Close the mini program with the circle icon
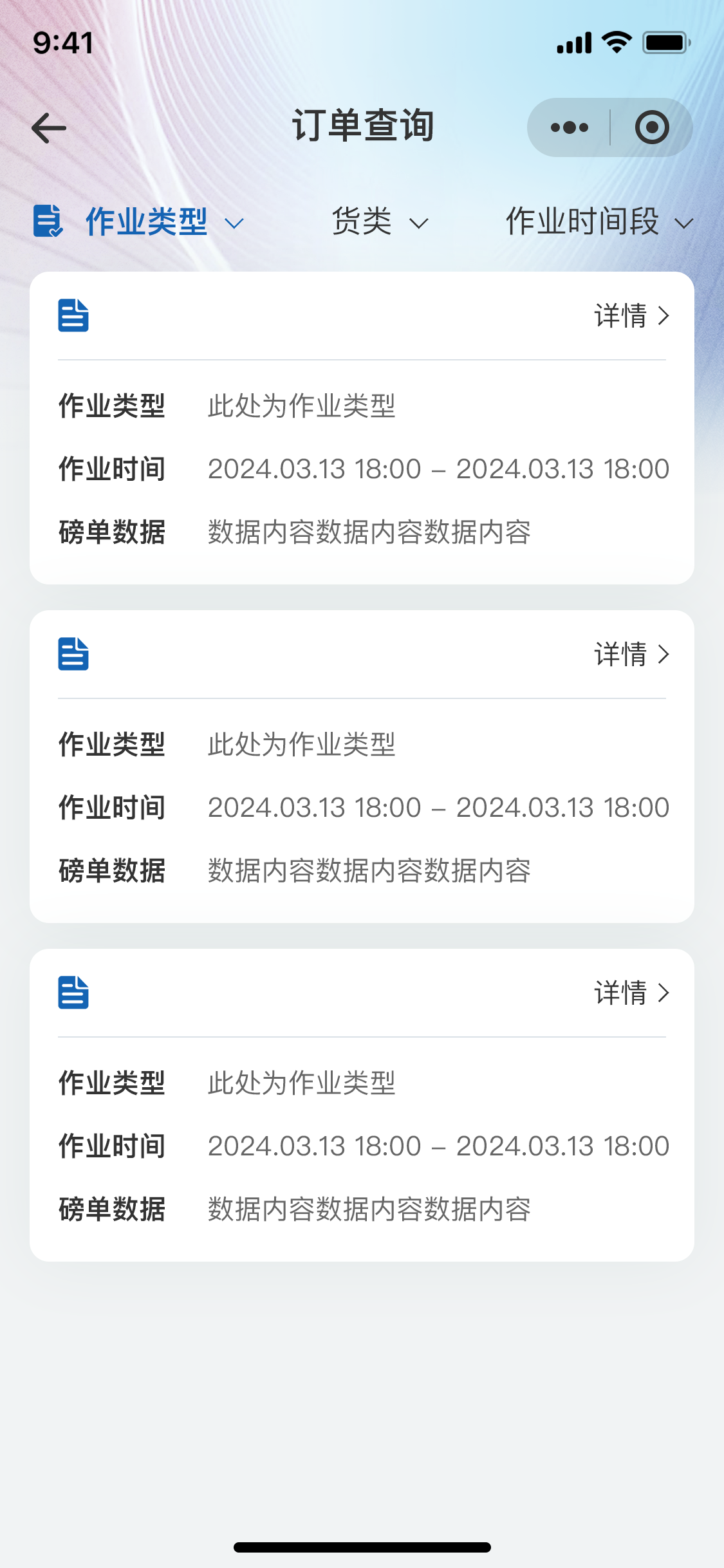Screen dimensions: 724x1568 (651, 127)
